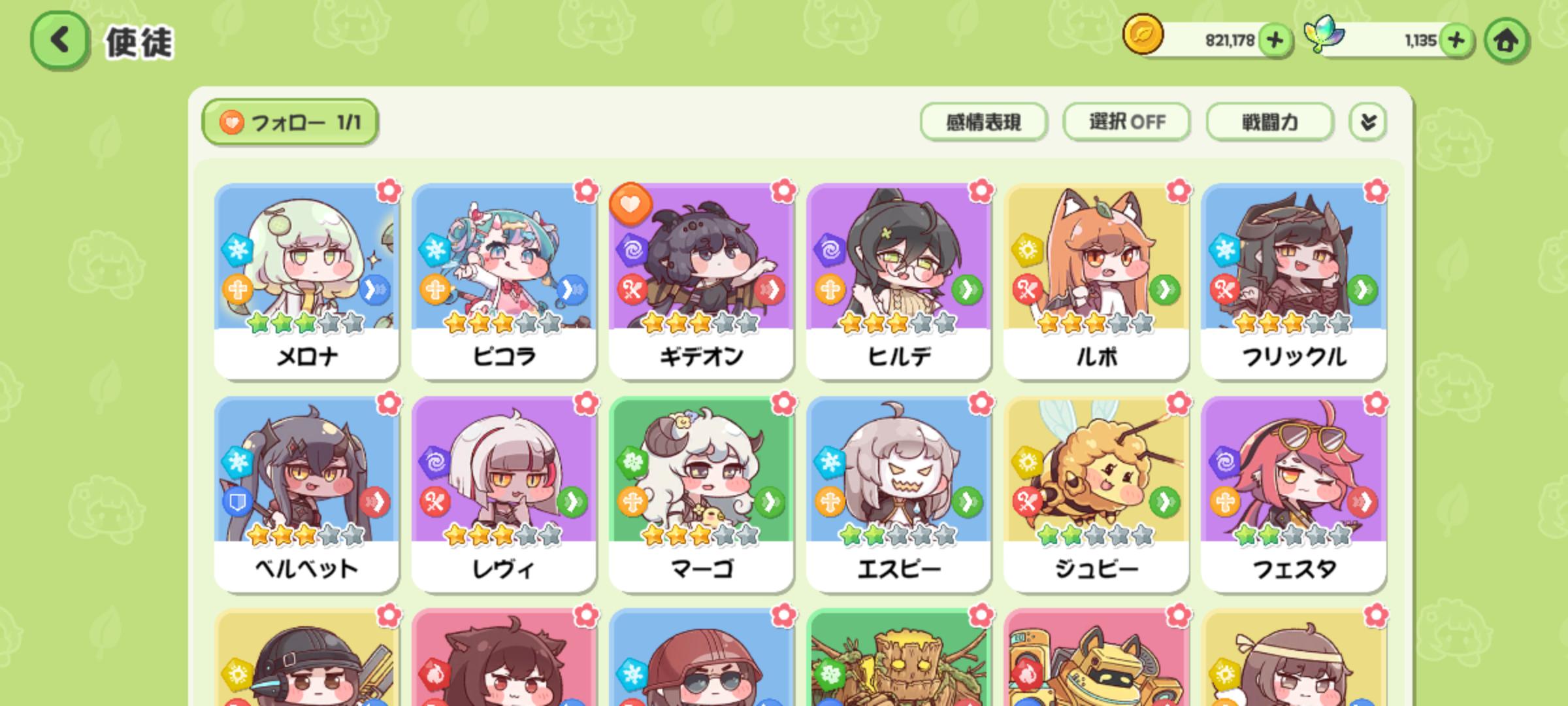Return to home via house icon

[x=1506, y=41]
